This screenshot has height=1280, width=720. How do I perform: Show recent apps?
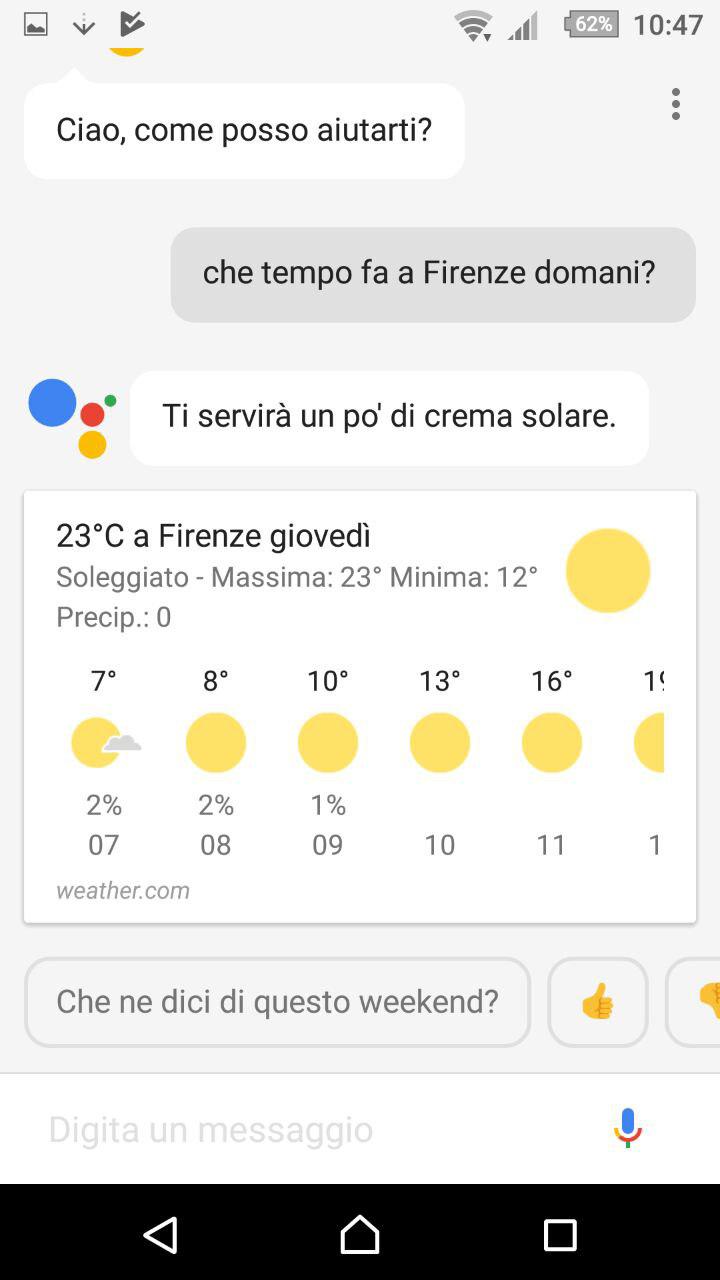click(x=560, y=1235)
